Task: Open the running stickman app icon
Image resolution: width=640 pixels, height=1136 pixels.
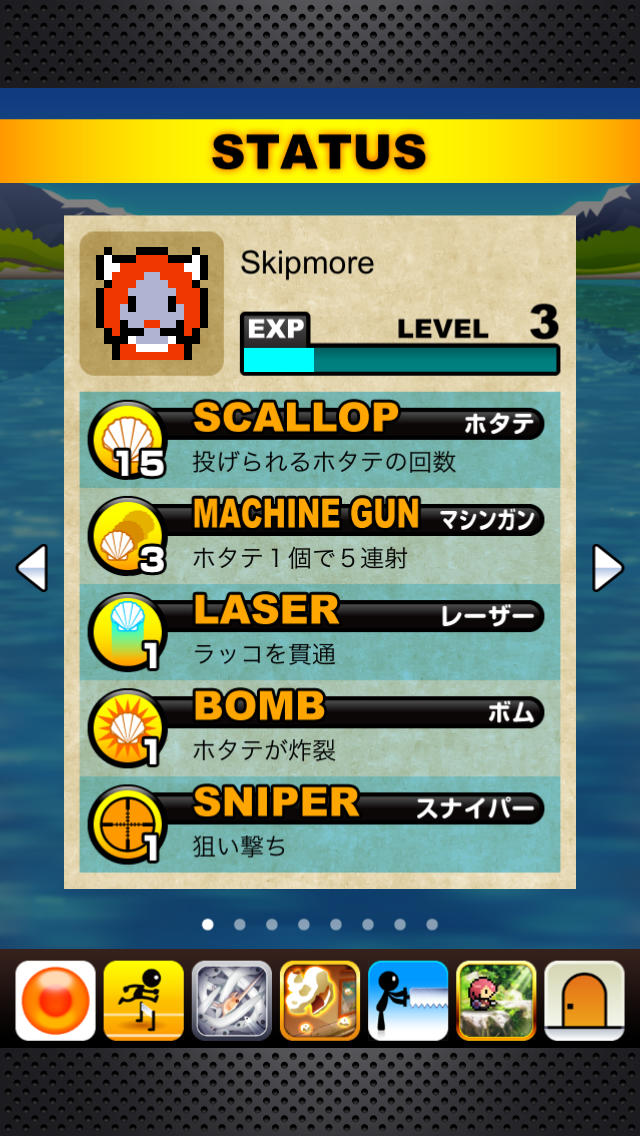Action: click(x=144, y=1001)
